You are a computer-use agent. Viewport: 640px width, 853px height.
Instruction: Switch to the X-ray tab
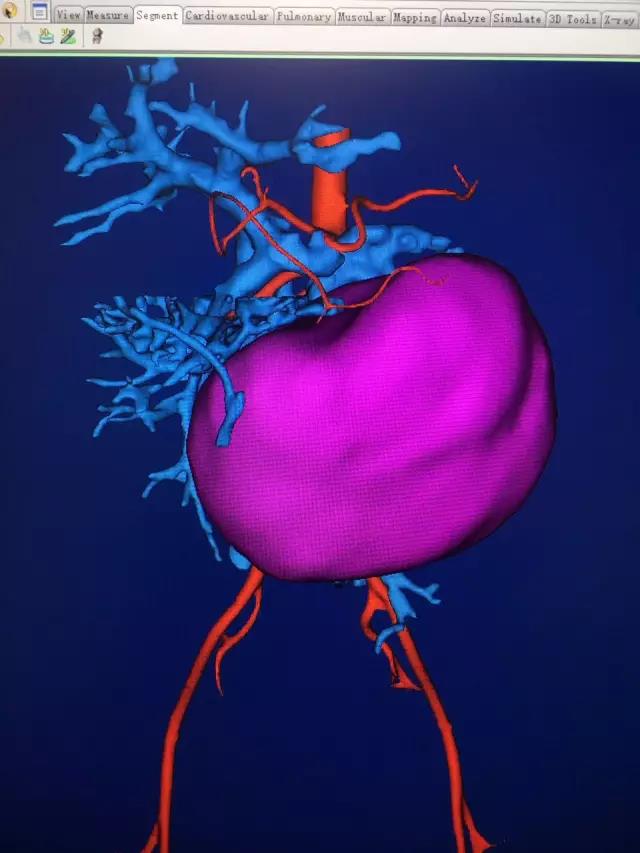[x=620, y=20]
